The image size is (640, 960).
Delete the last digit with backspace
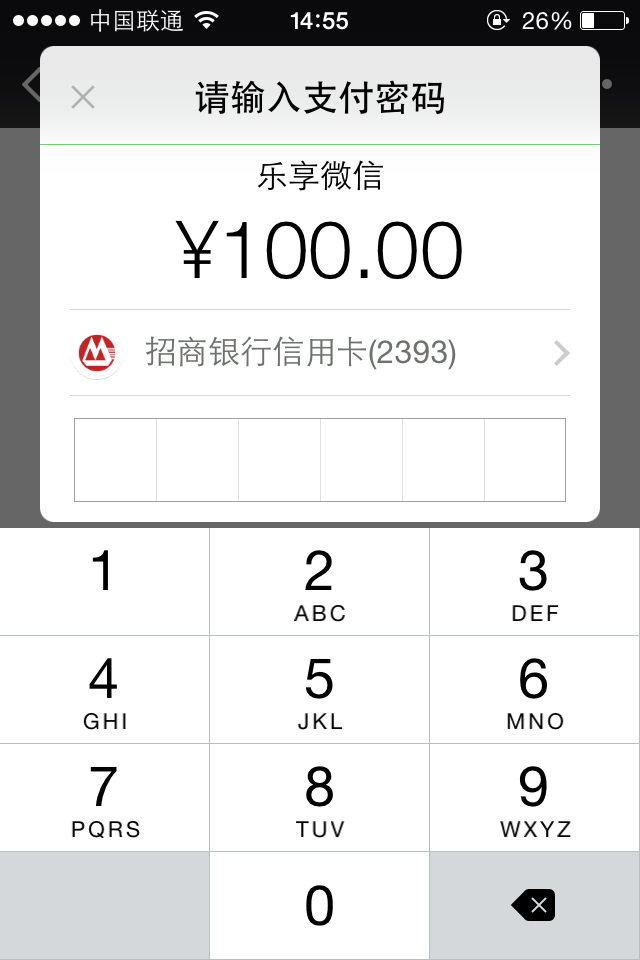tap(534, 906)
